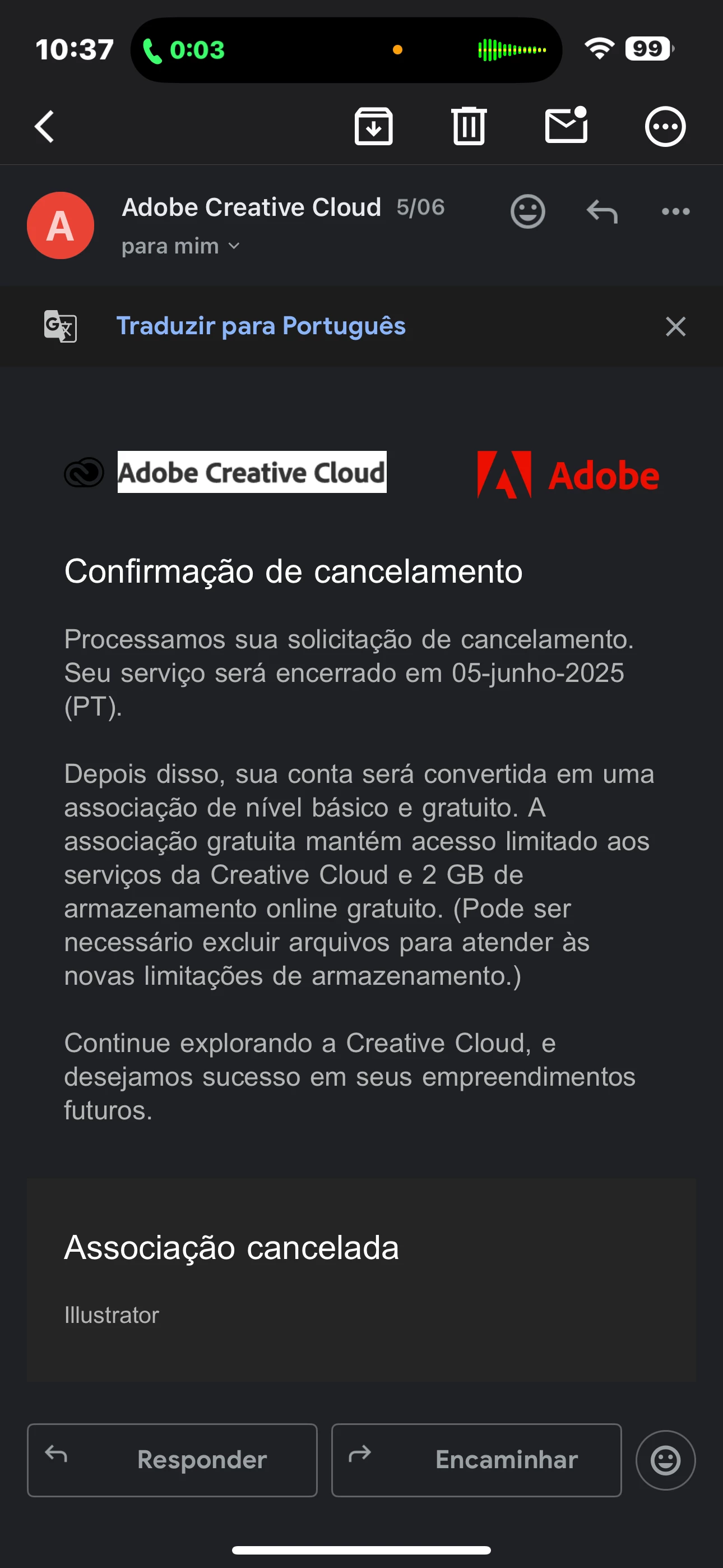Expand the 'para mim' recipient details
The width and height of the screenshot is (723, 1568).
click(180, 246)
